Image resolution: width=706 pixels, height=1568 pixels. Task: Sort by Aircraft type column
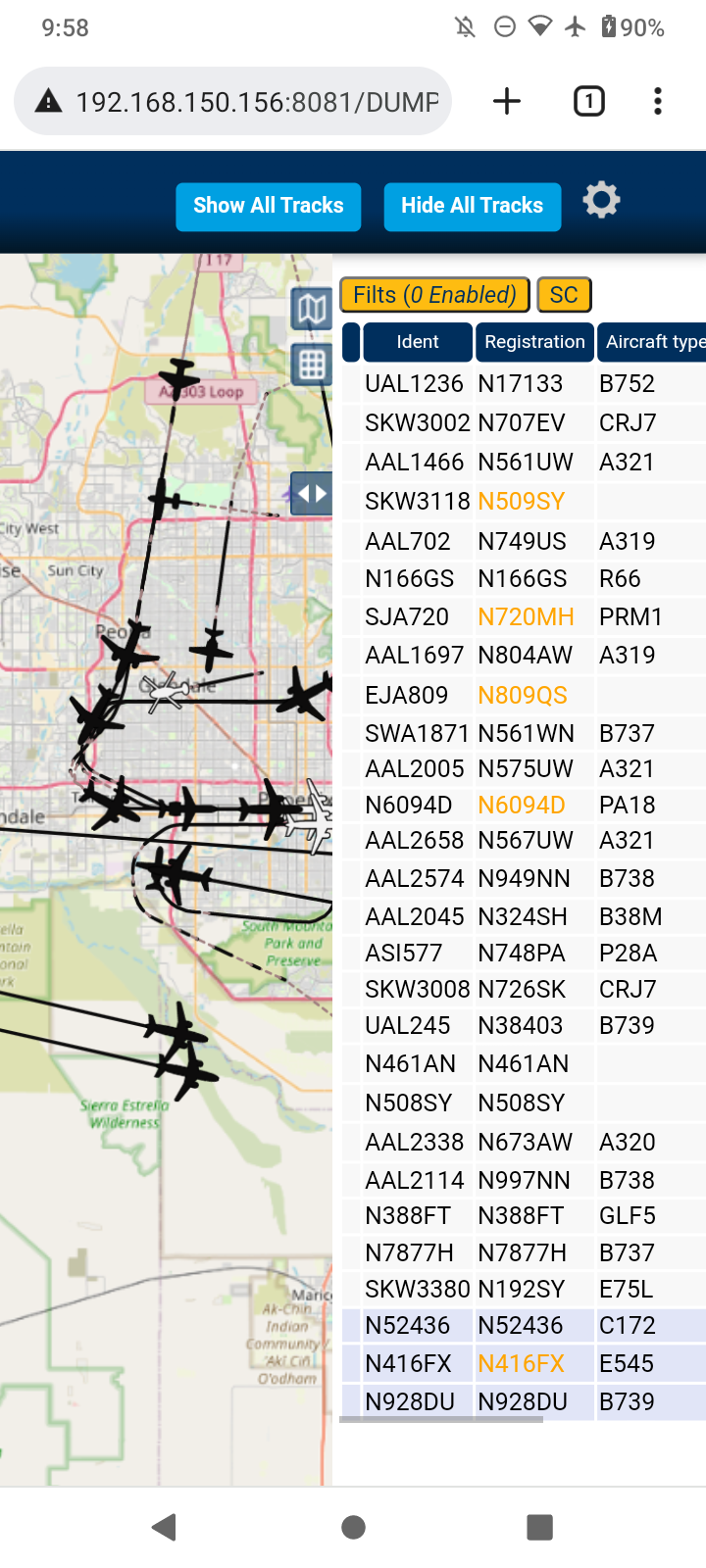652,342
